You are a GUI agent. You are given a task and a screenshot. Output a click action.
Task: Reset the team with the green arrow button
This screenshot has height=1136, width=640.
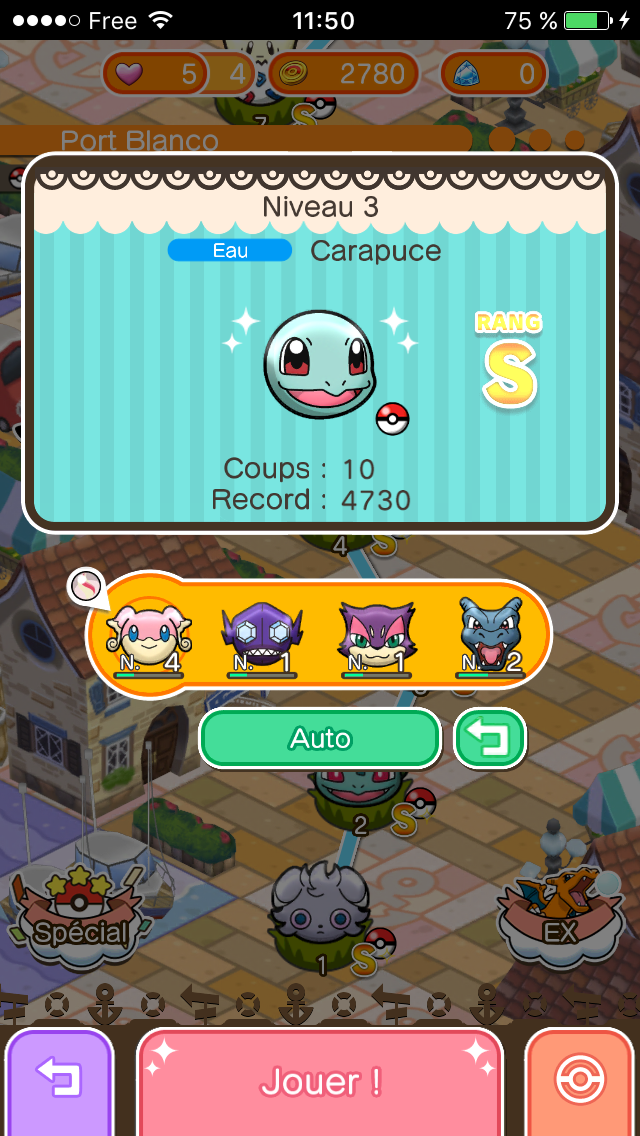tap(490, 739)
